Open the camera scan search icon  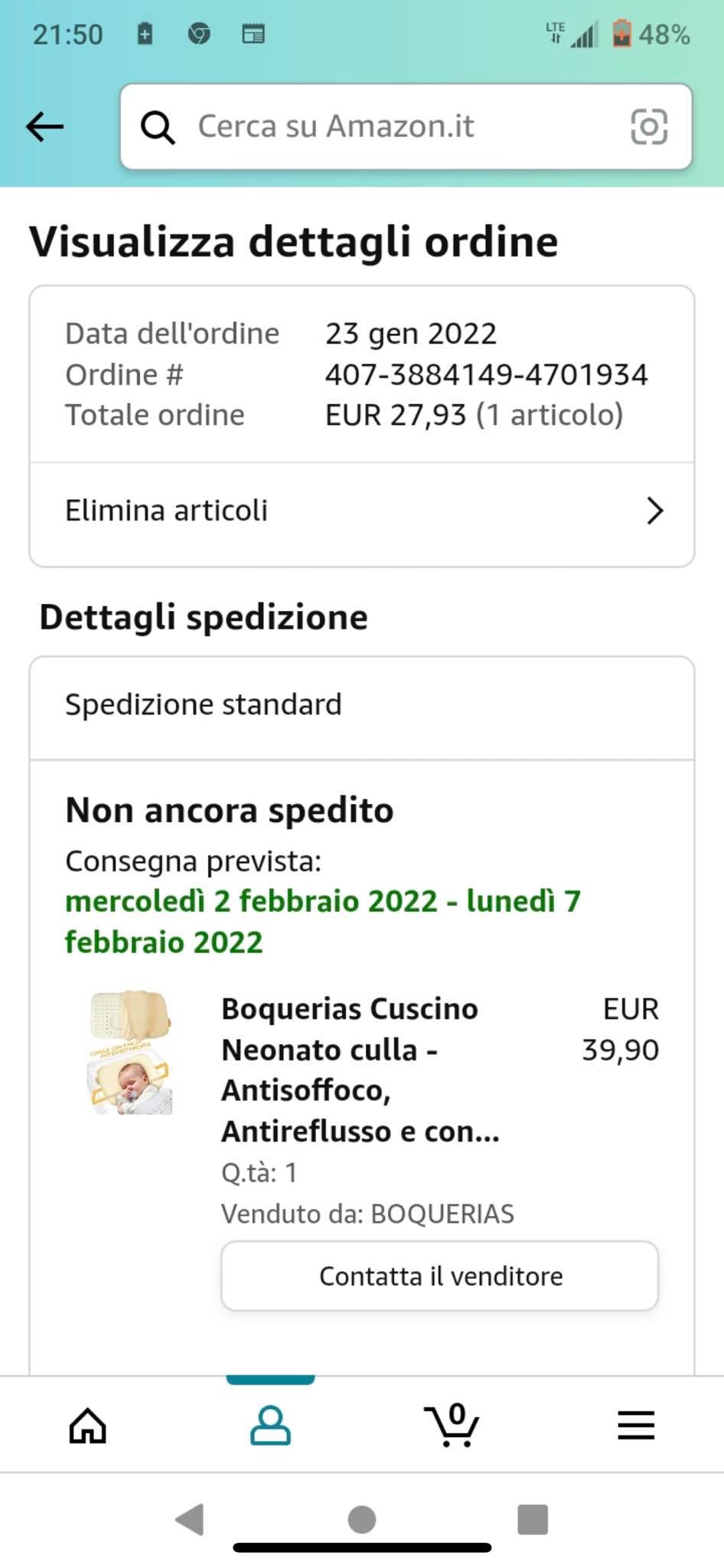(x=648, y=126)
